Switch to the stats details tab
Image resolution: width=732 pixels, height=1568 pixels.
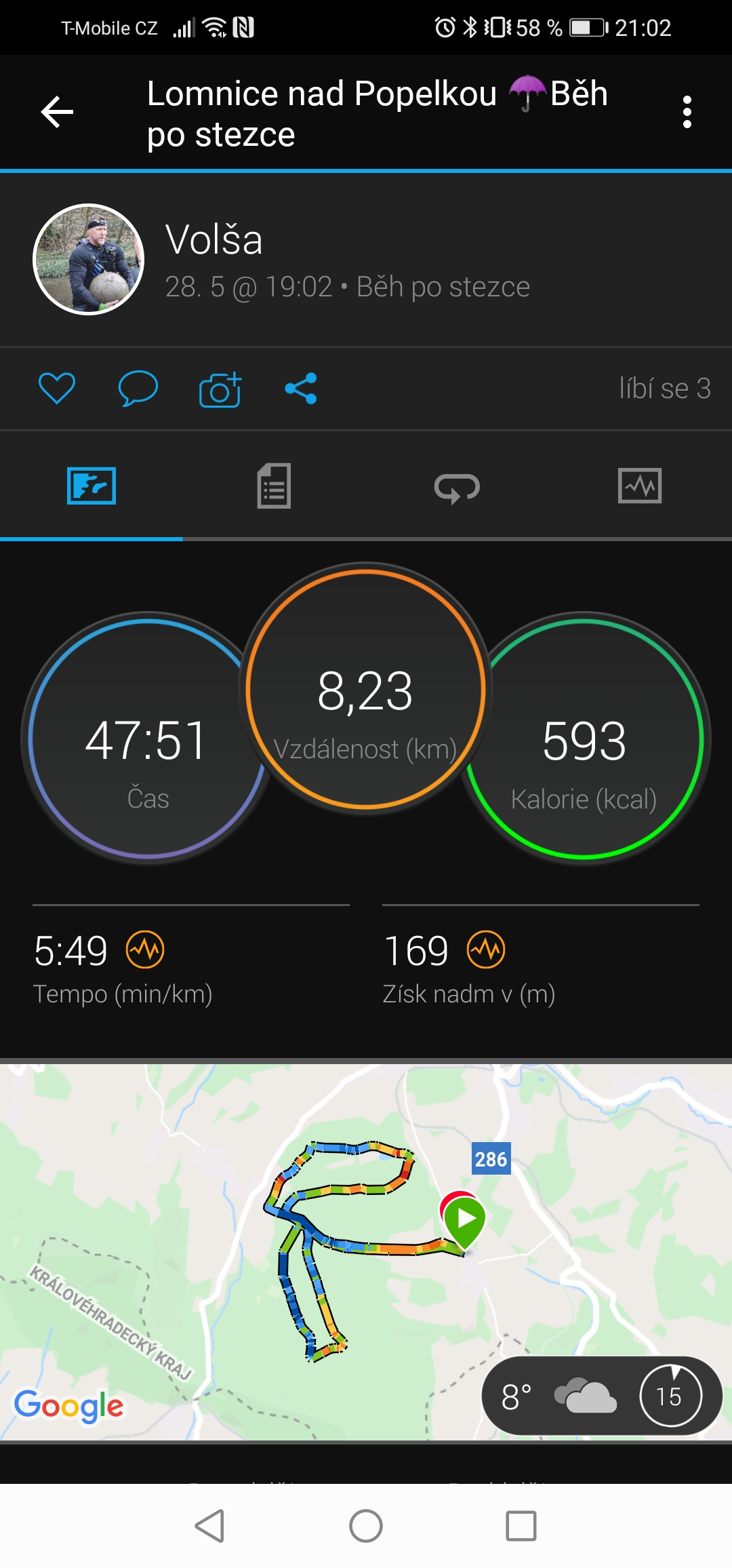pyautogui.click(x=274, y=486)
